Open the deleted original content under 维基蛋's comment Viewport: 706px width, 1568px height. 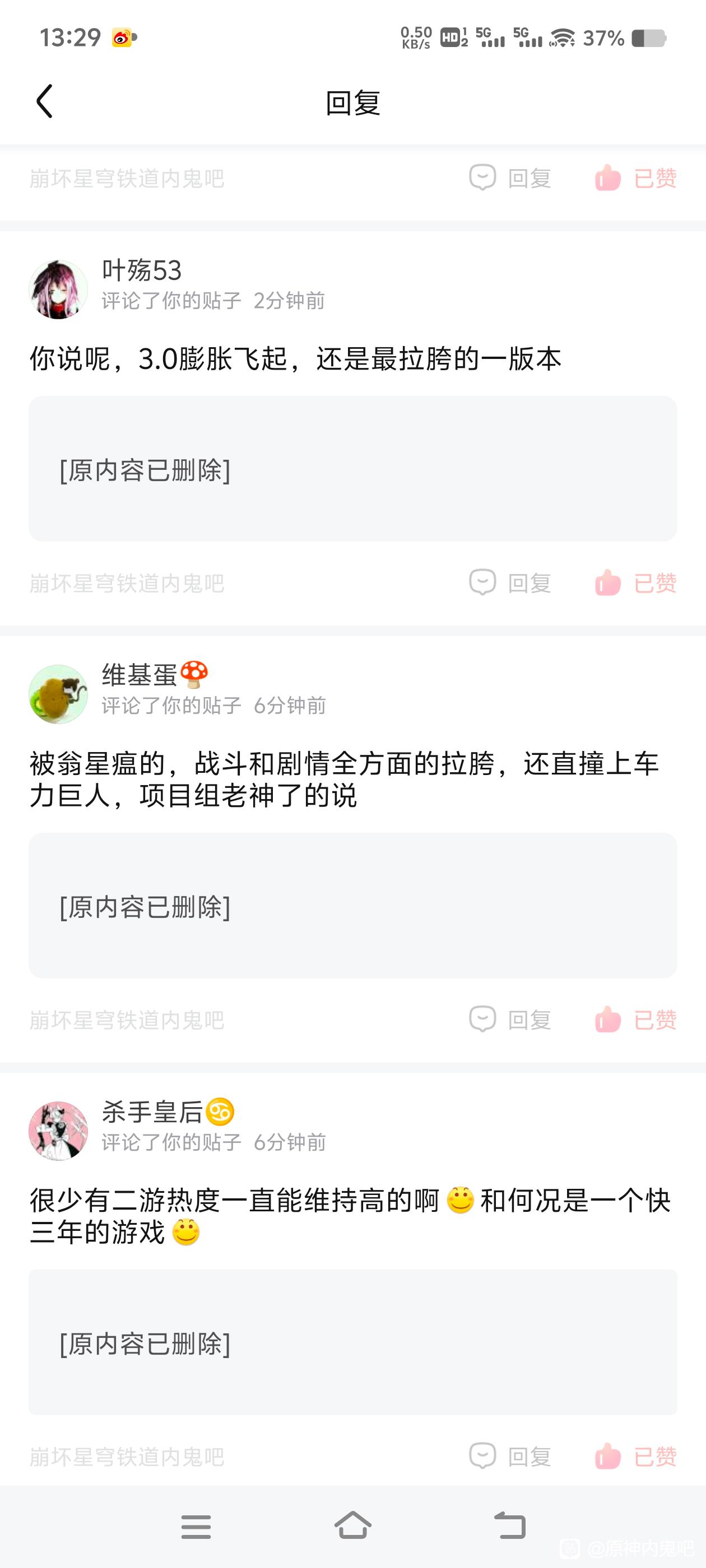pyautogui.click(x=352, y=905)
